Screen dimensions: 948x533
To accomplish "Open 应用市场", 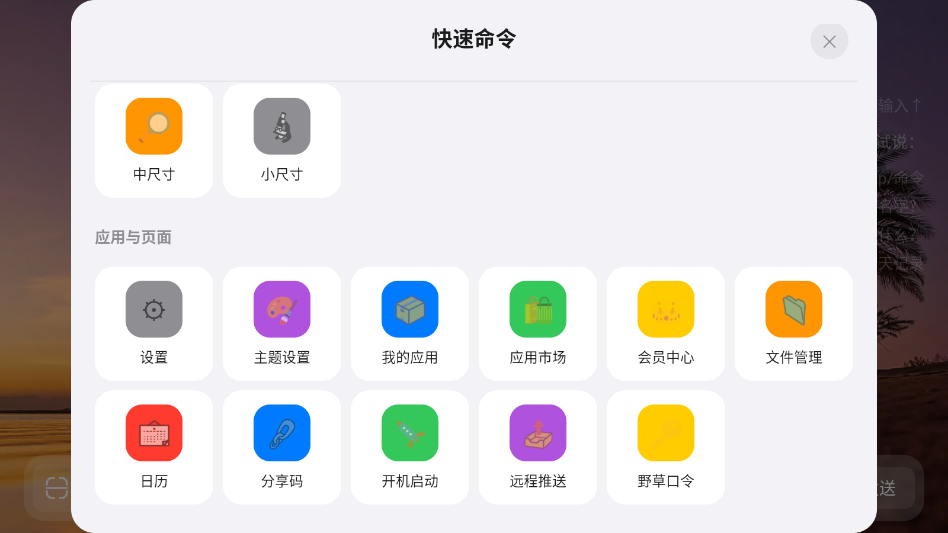I will click(538, 323).
